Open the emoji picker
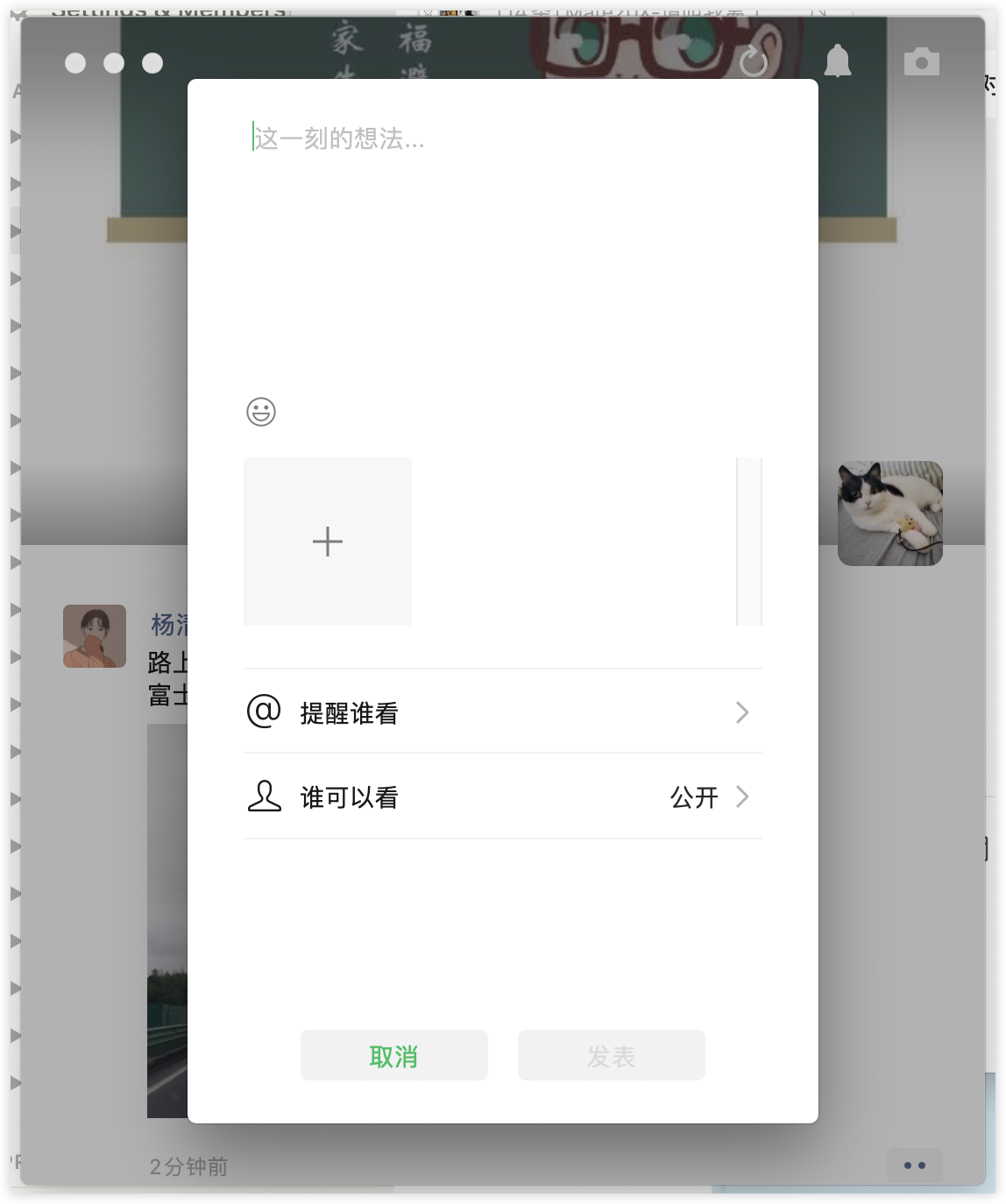This screenshot has width=1006, height=1204. pyautogui.click(x=261, y=411)
